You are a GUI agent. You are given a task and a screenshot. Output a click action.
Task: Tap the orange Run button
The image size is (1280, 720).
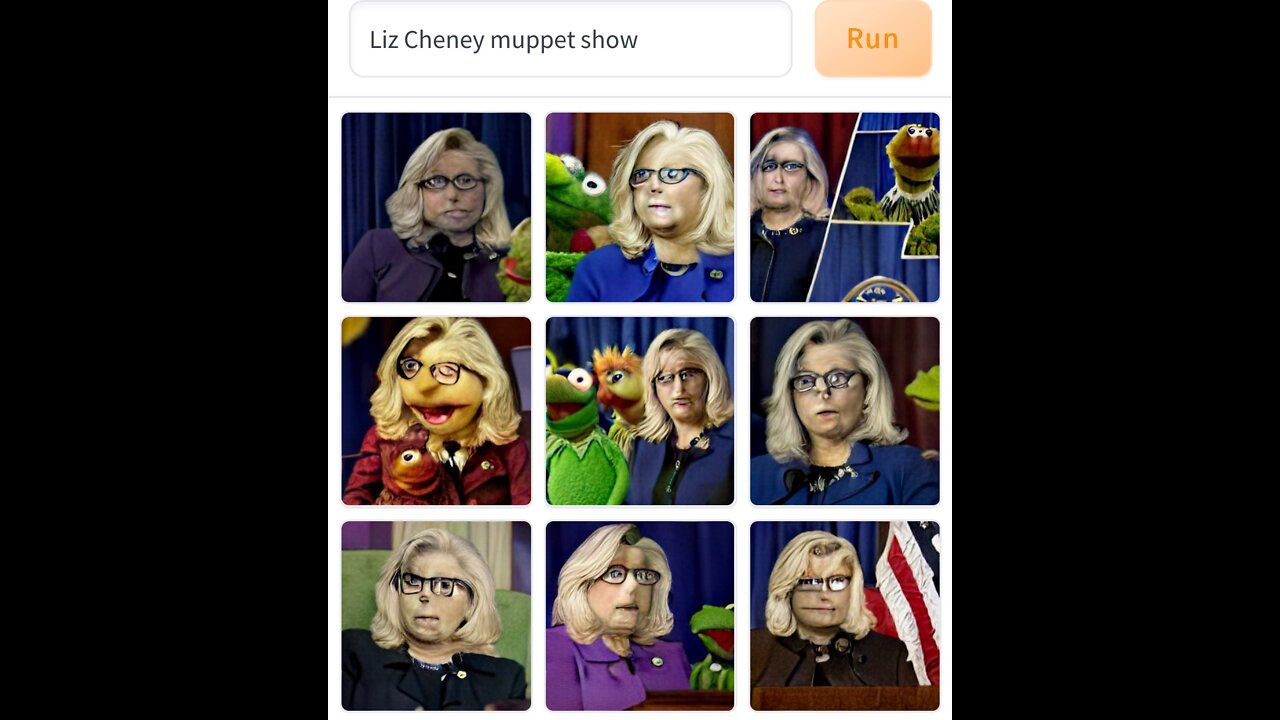pyautogui.click(x=873, y=39)
